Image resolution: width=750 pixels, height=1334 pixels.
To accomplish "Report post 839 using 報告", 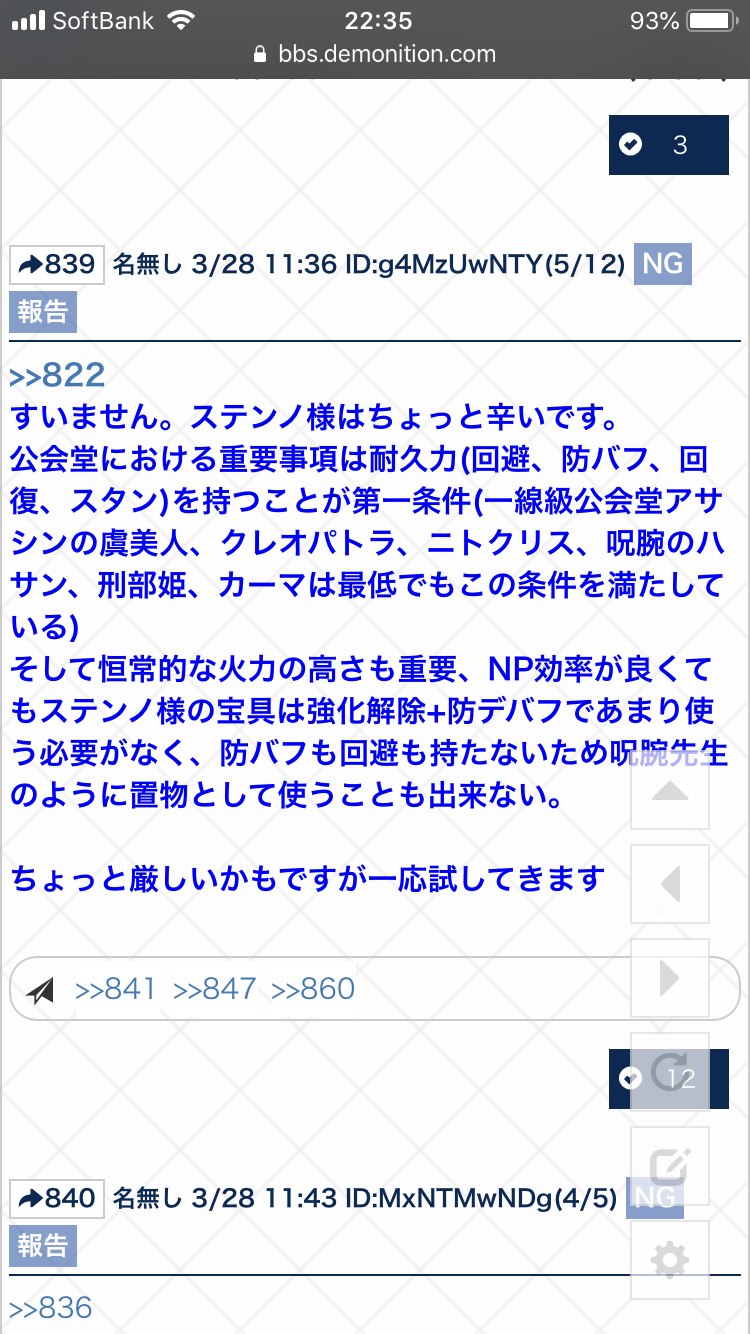I will [x=43, y=312].
